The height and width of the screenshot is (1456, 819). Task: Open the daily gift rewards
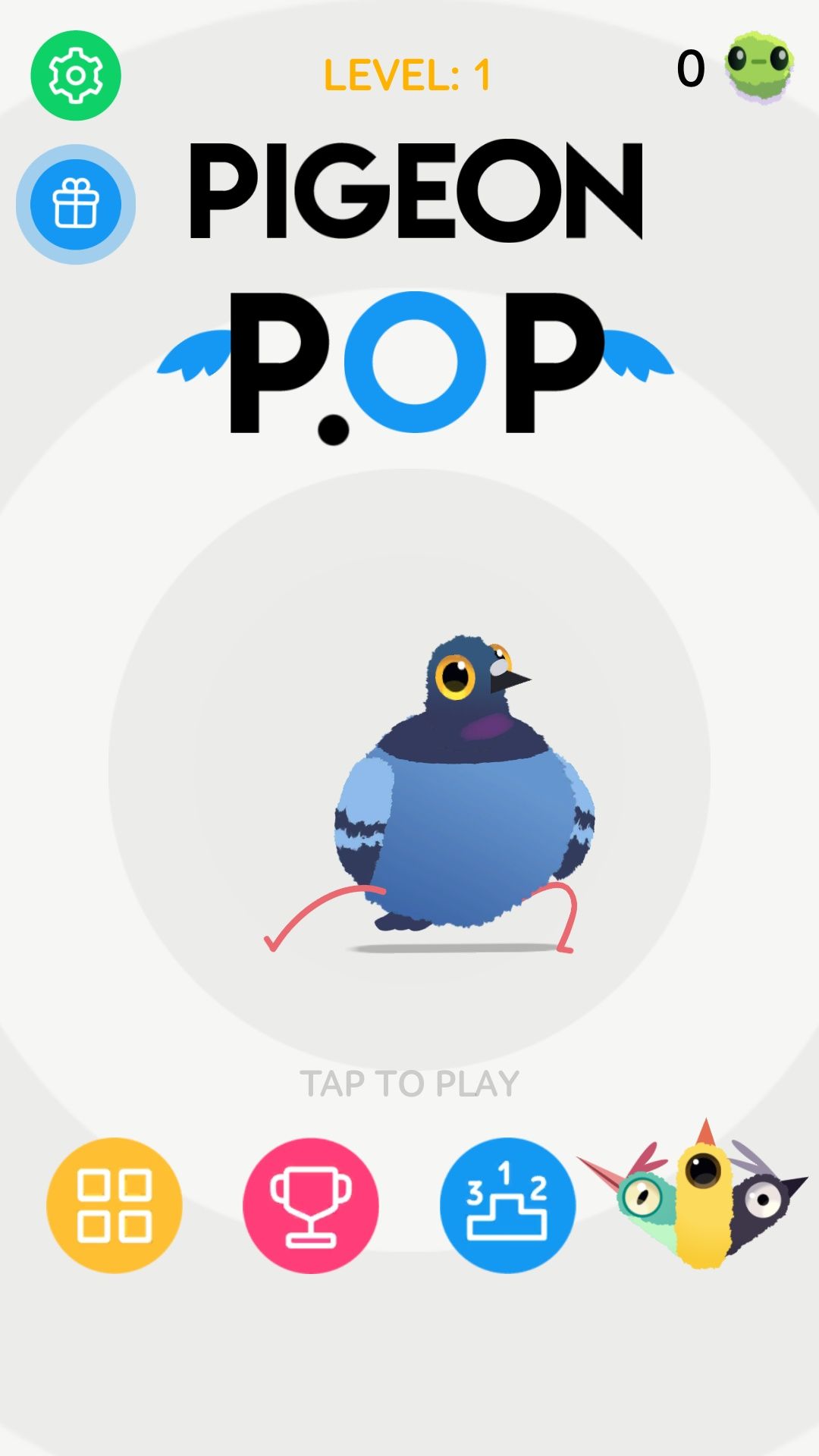(75, 202)
